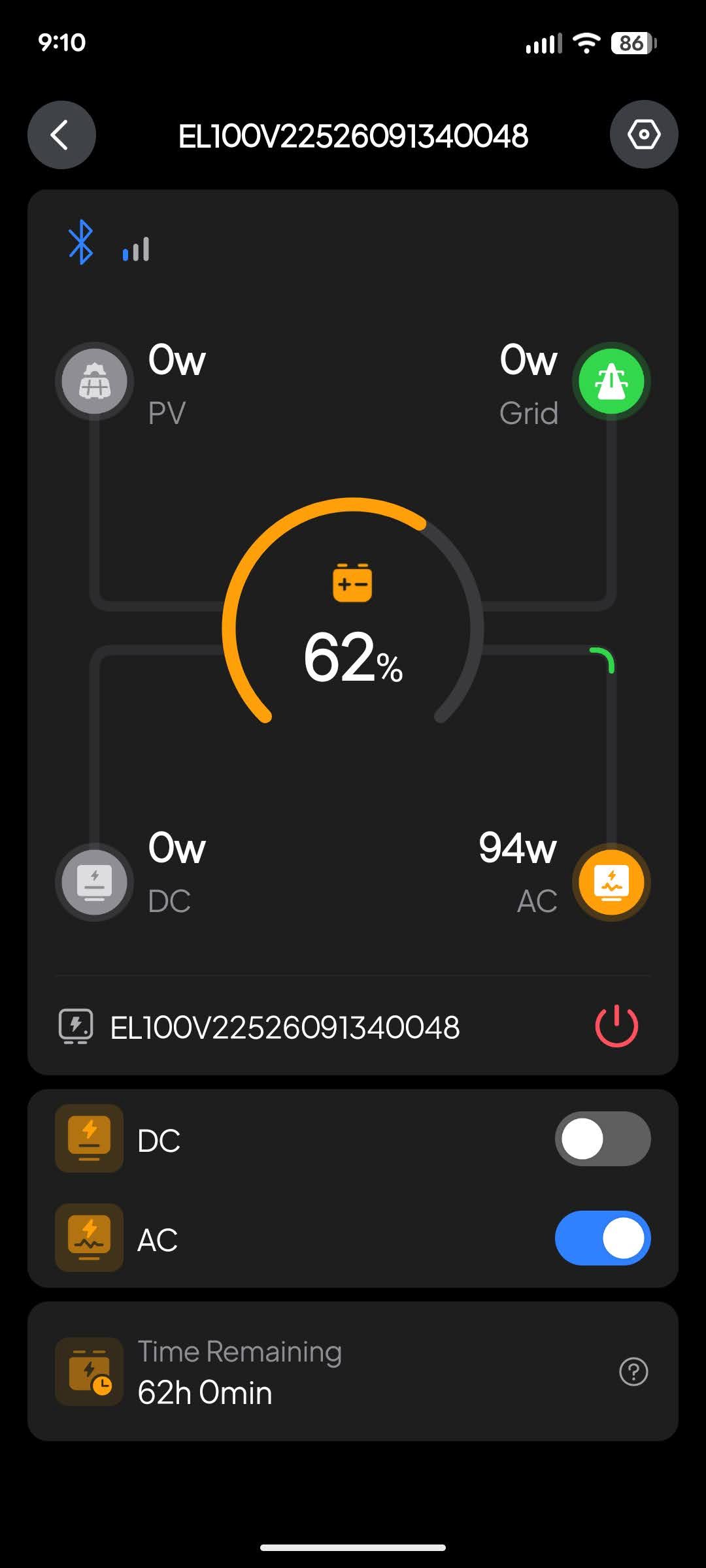Tap the PV solar panel icon
Image resolution: width=706 pixels, height=1568 pixels.
tap(95, 381)
